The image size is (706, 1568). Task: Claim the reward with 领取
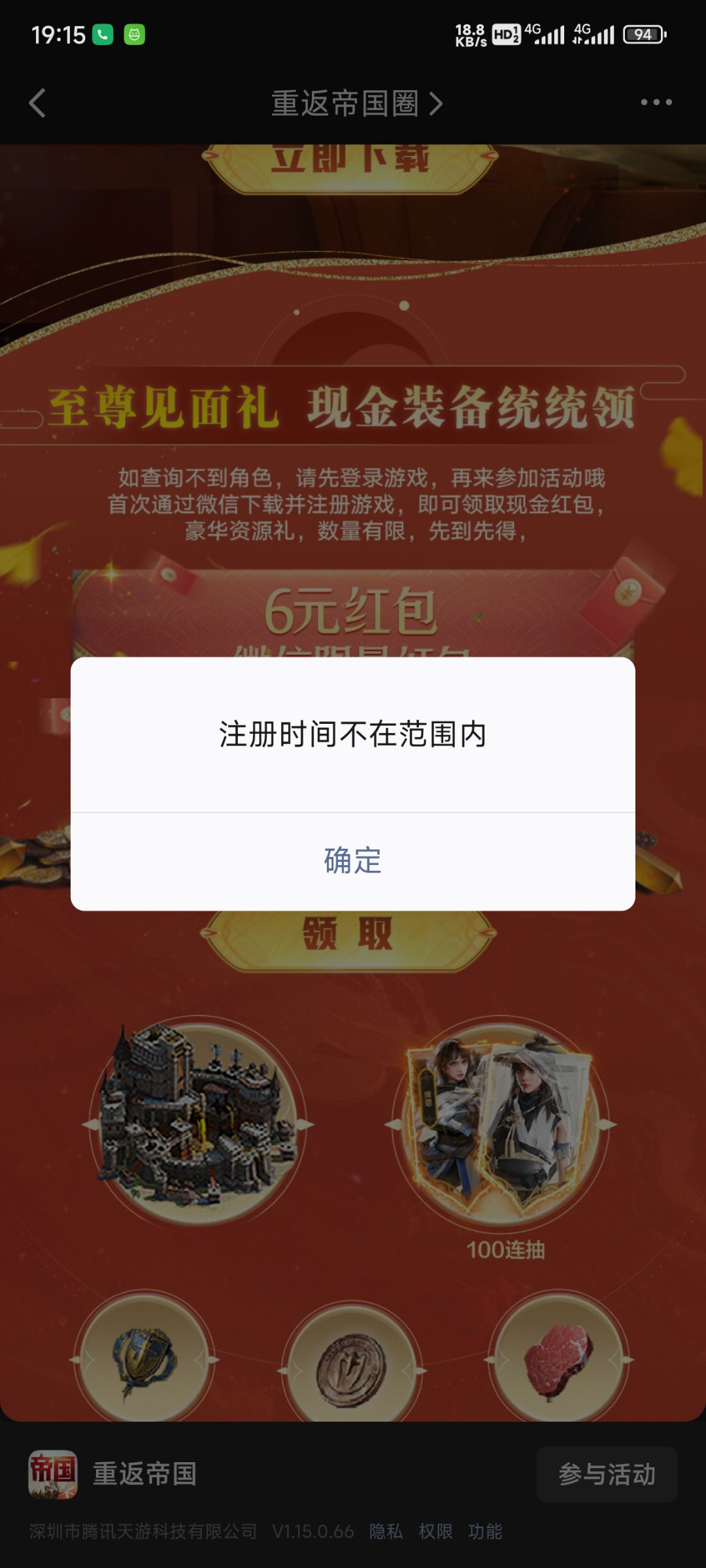tap(348, 936)
